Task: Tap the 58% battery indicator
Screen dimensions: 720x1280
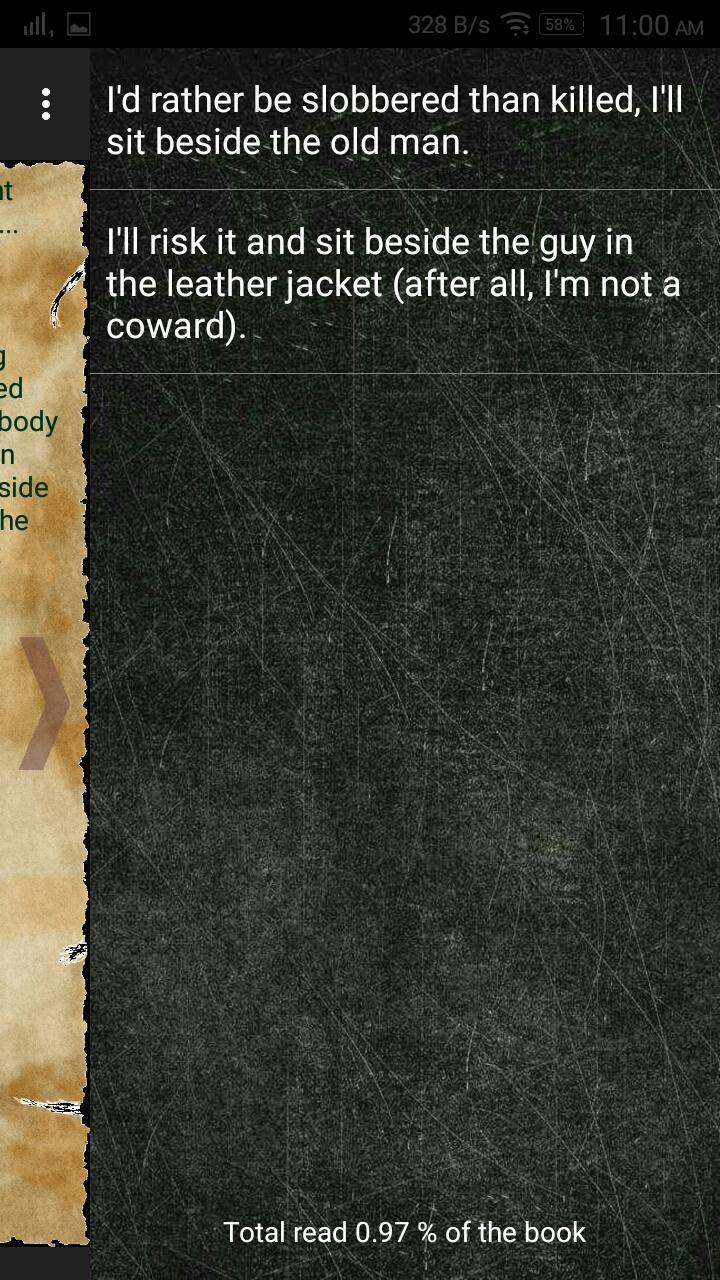Action: (x=559, y=25)
